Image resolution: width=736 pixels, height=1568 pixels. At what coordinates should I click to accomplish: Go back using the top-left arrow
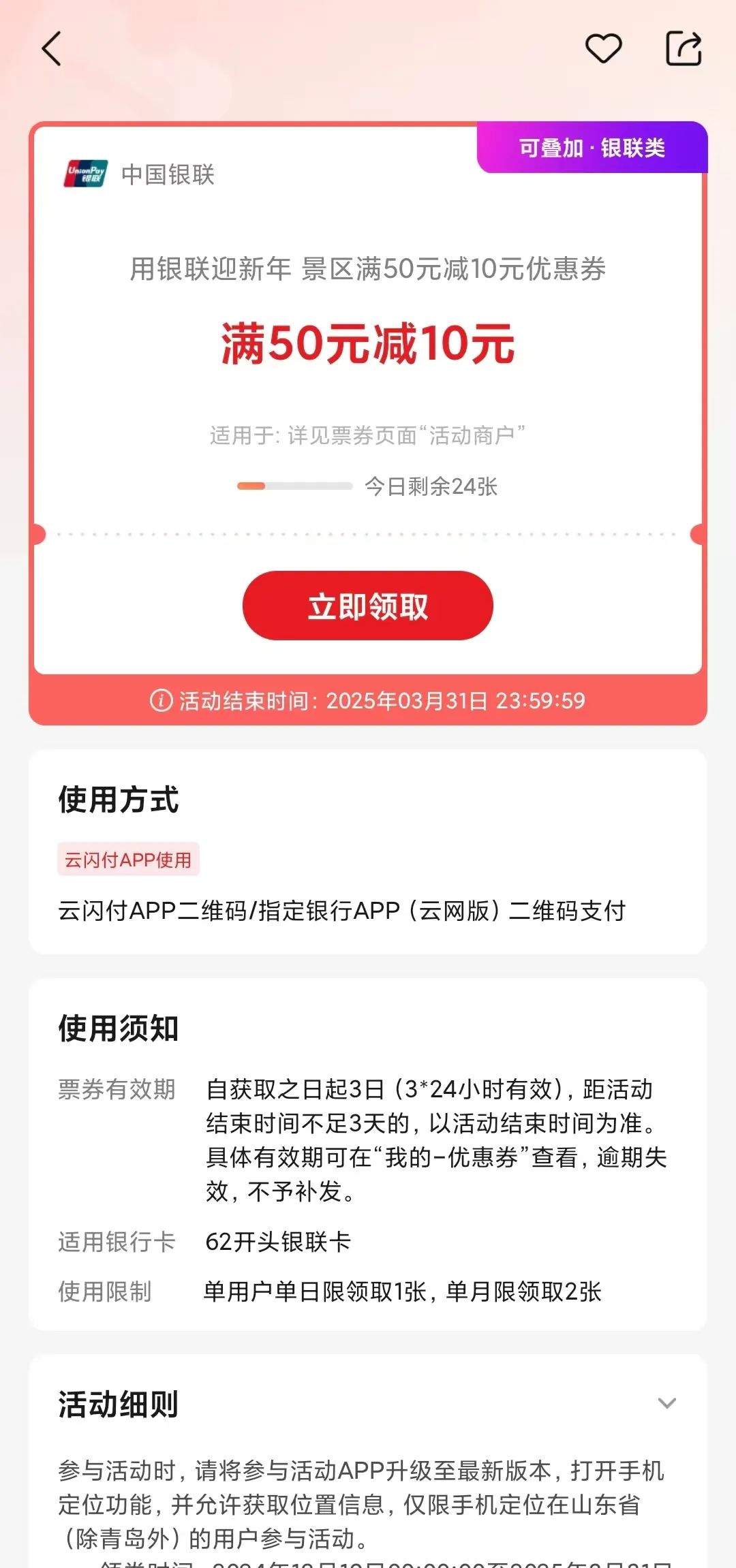pyautogui.click(x=52, y=49)
